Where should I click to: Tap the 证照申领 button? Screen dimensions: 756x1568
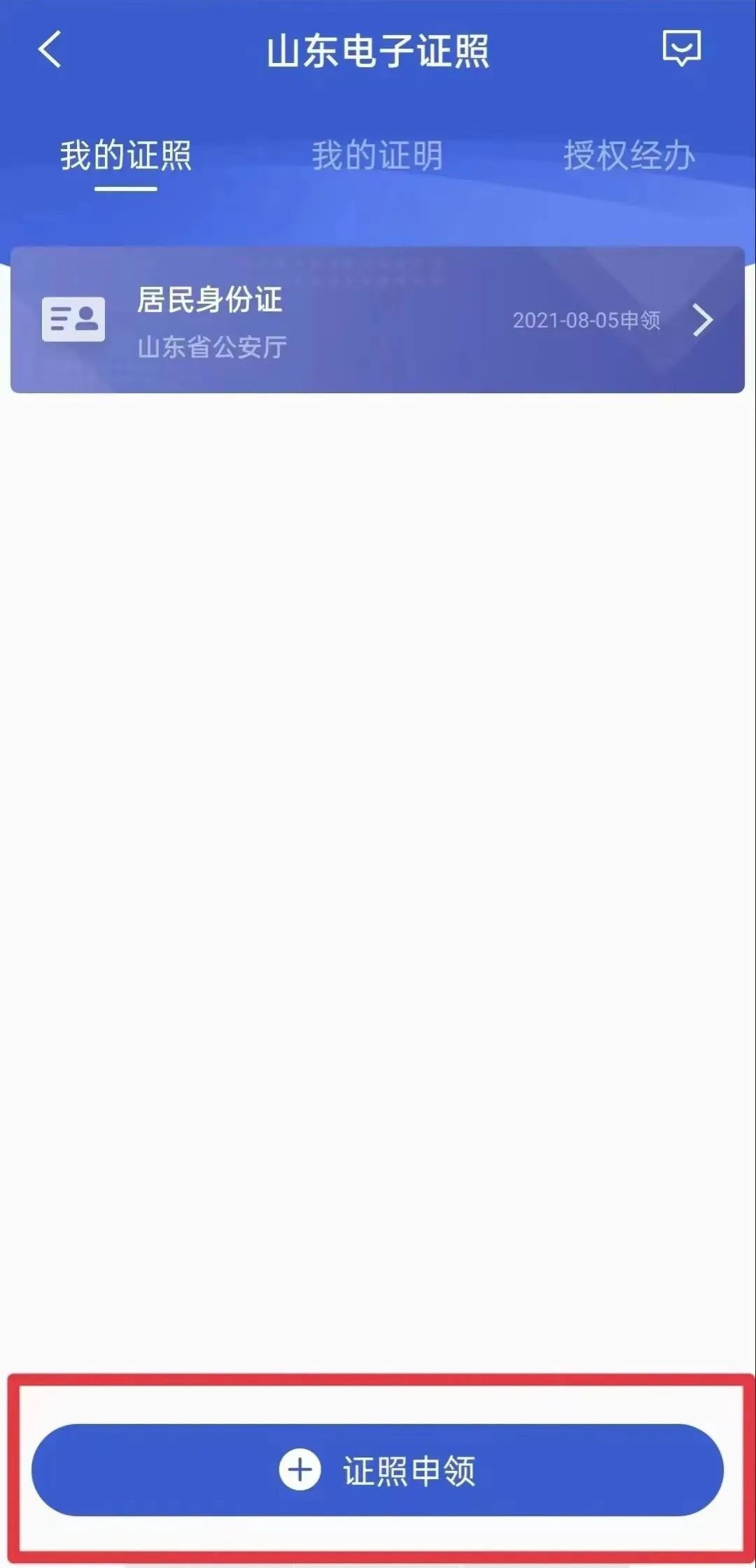(377, 1470)
